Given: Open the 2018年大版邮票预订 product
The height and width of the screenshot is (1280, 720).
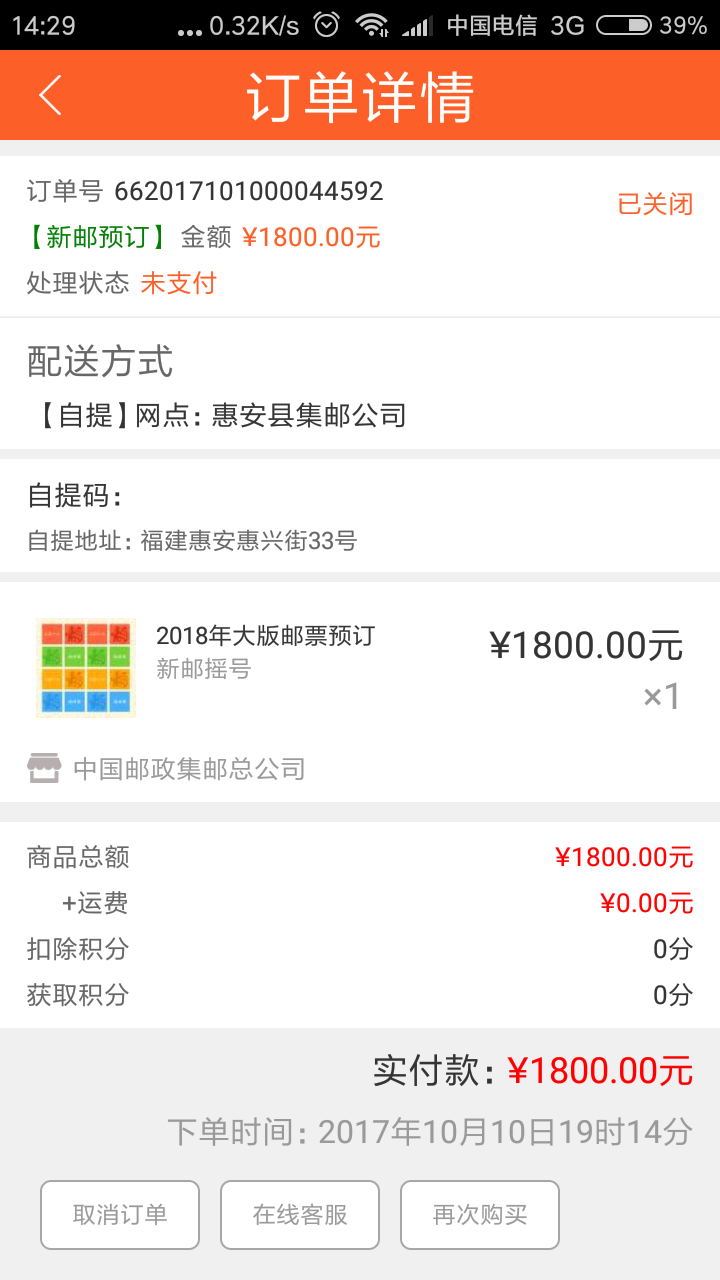Looking at the screenshot, I should (x=265, y=636).
